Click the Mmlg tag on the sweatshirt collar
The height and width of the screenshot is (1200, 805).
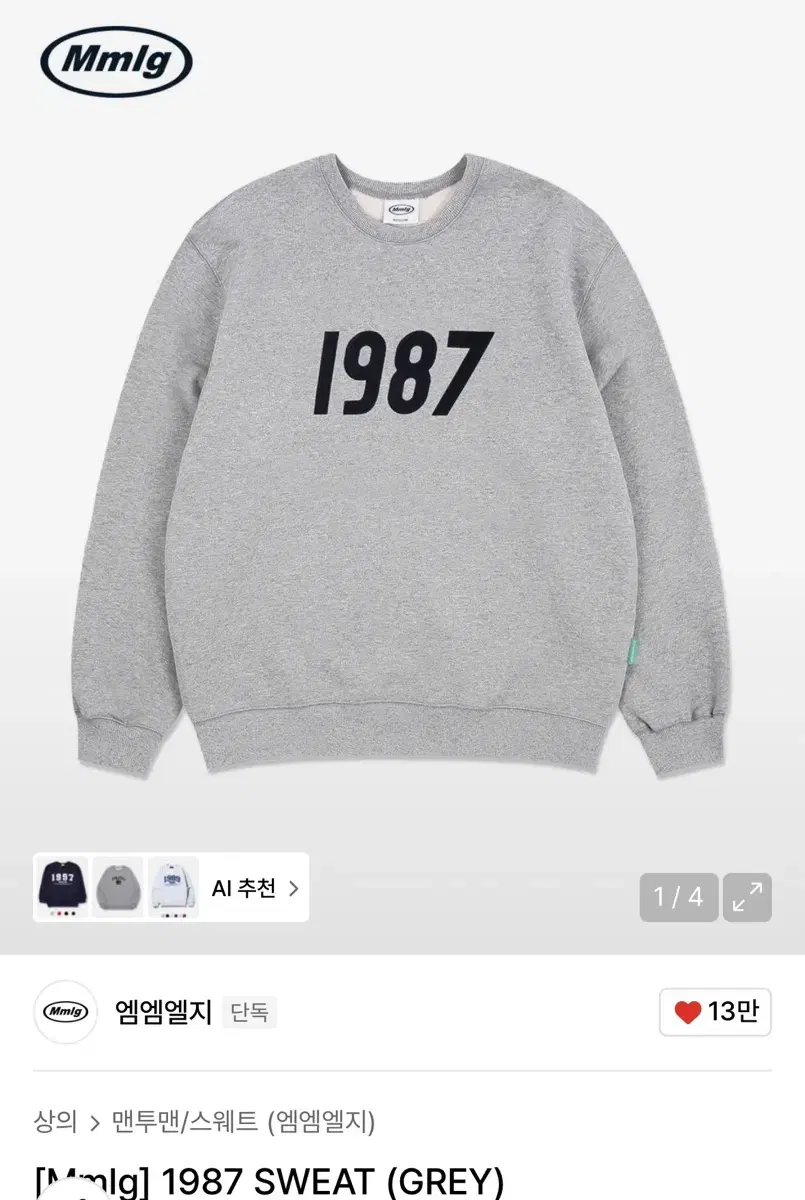403,210
